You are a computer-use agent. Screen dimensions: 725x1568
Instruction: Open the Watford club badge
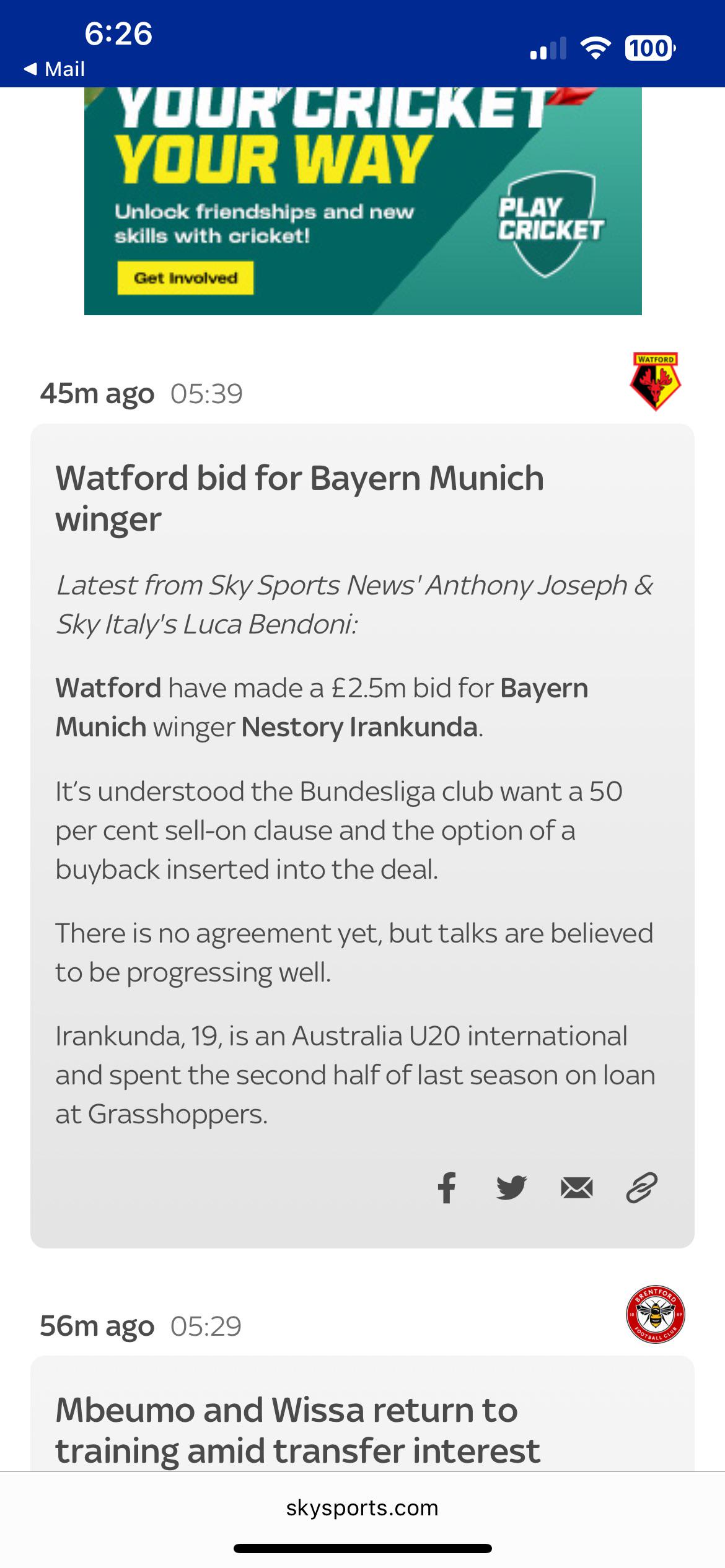(x=656, y=381)
